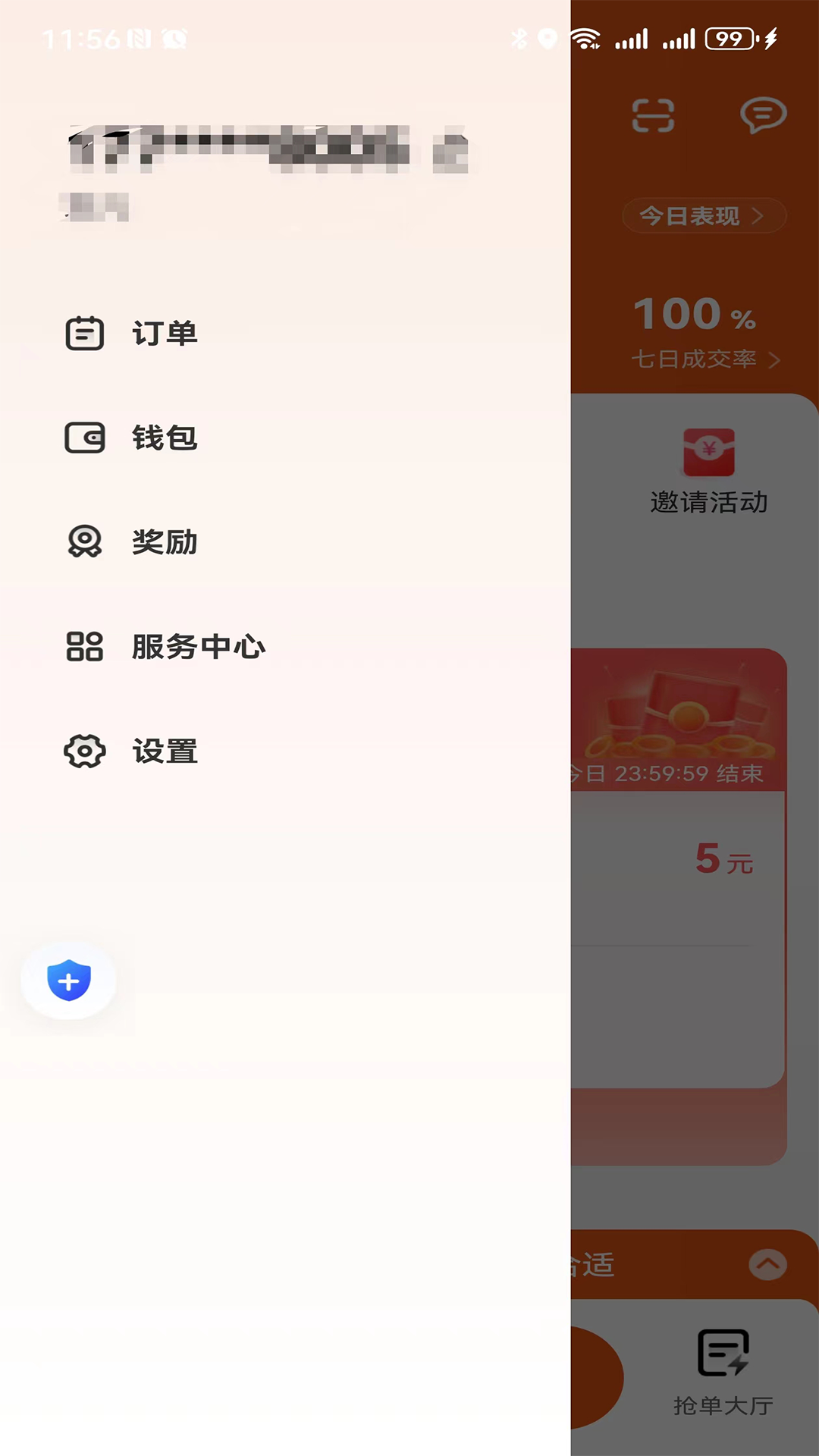Collapse the panel with the up chevron

click(x=767, y=1265)
